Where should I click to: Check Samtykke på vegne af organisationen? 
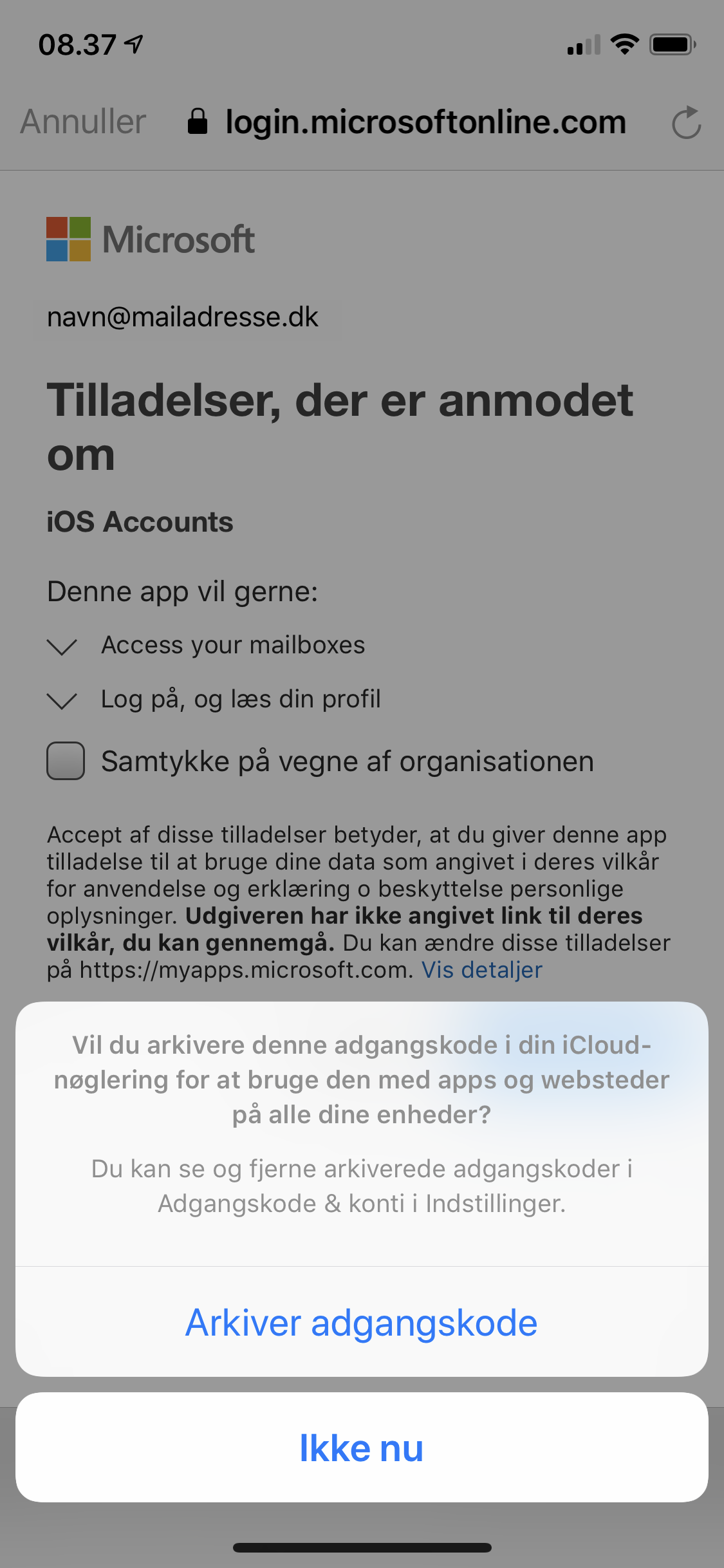tap(66, 761)
